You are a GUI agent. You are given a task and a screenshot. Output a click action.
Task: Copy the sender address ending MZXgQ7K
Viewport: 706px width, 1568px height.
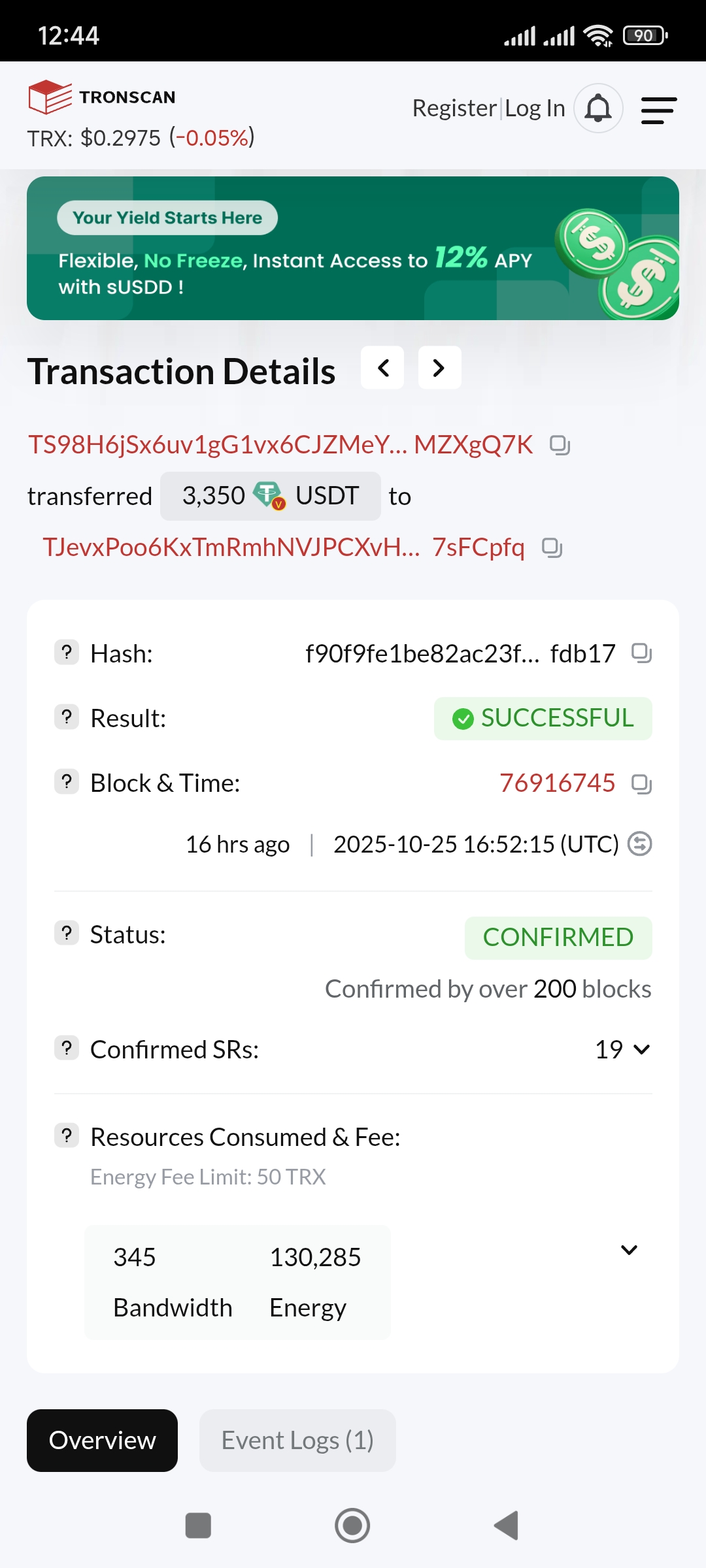pos(560,445)
